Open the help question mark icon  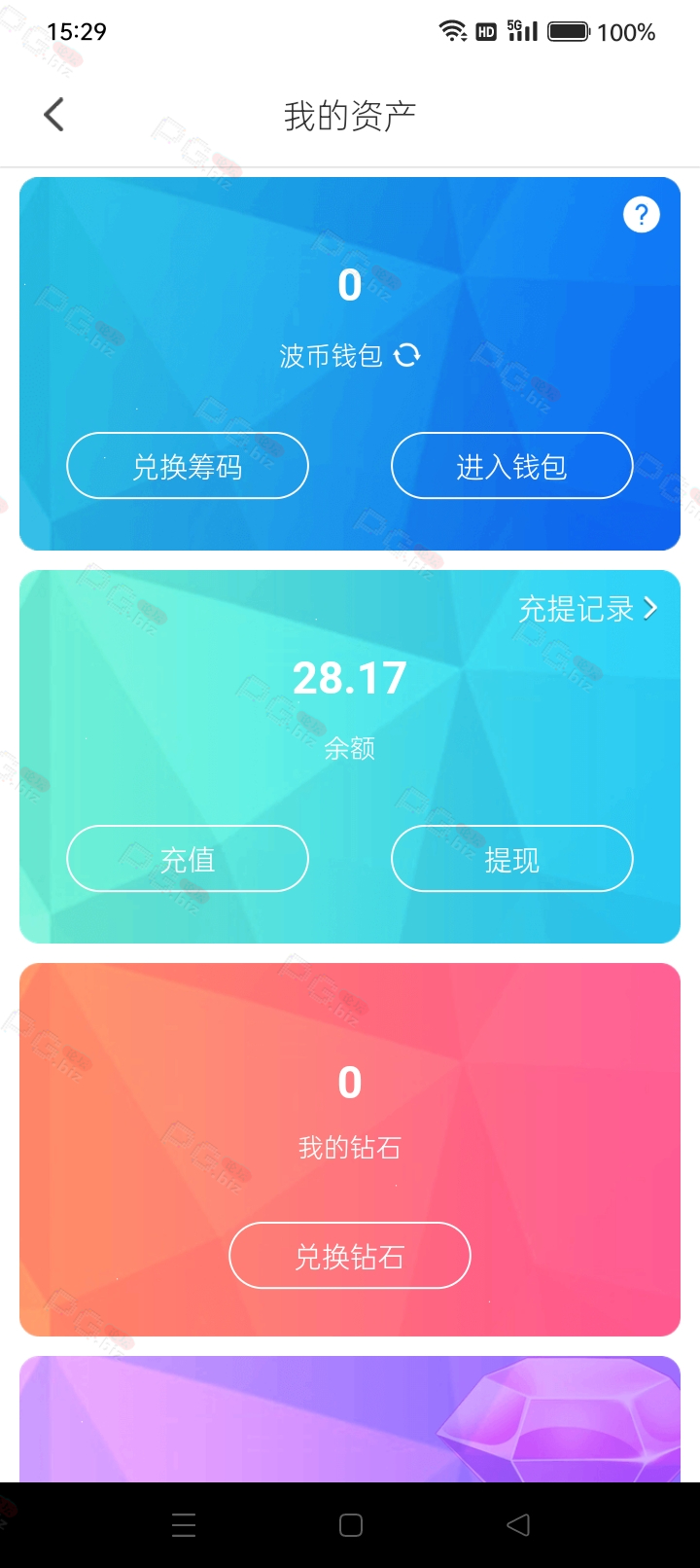641,214
